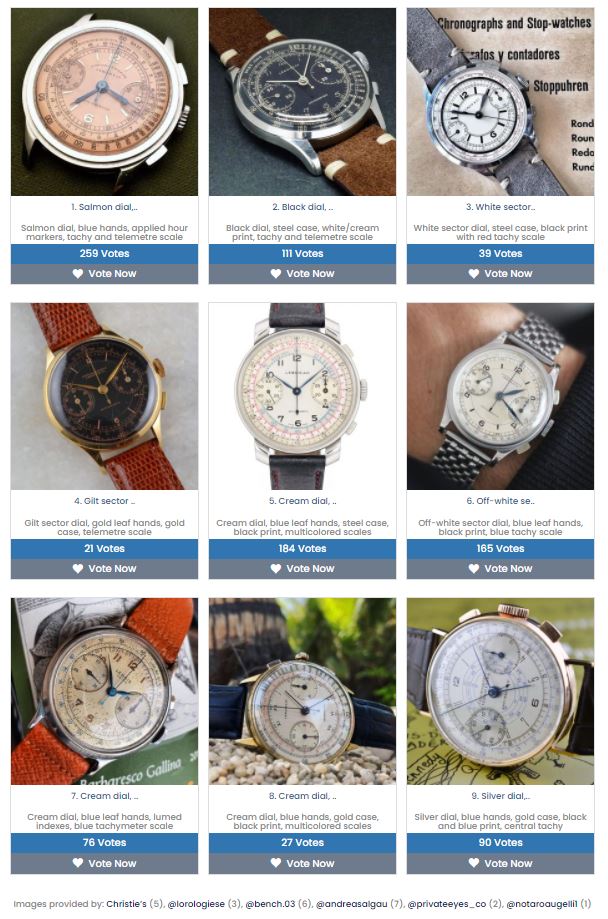The width and height of the screenshot is (608, 919).
Task: Vote for the 4. Gilt sector watch
Action: [104, 568]
